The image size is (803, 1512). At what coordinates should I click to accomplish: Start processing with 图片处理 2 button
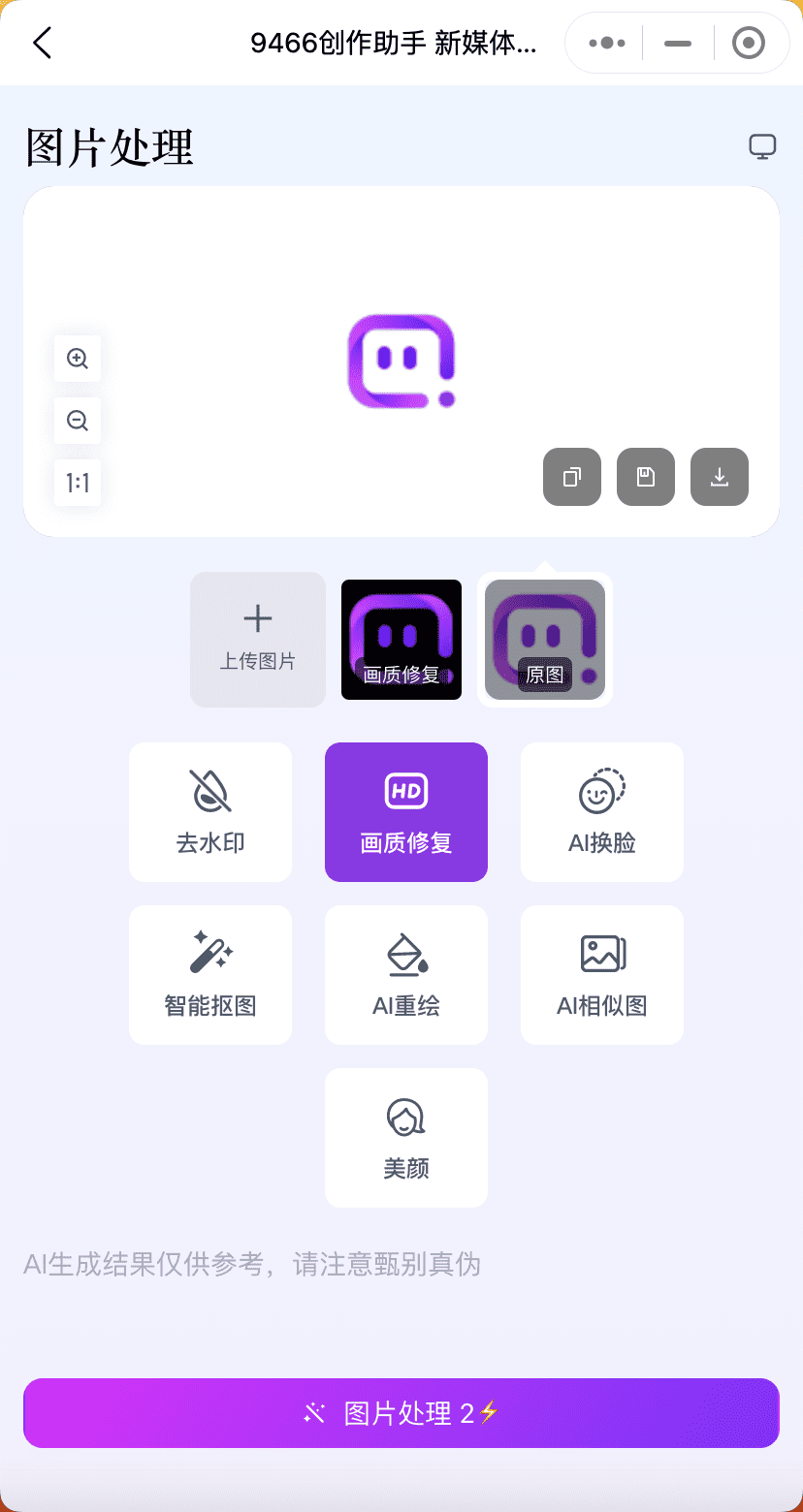coord(401,1413)
